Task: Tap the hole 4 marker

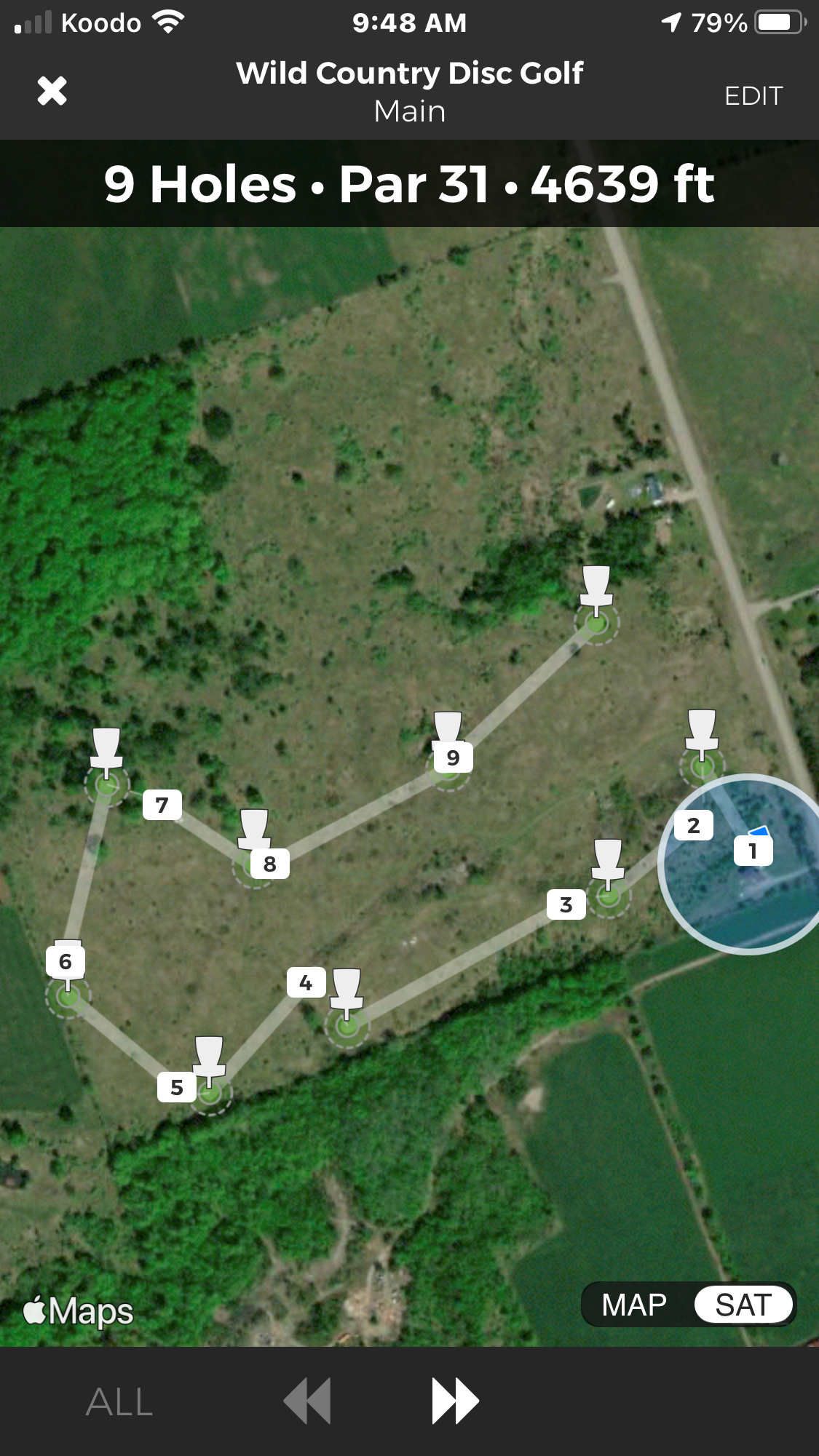Action: coord(306,983)
